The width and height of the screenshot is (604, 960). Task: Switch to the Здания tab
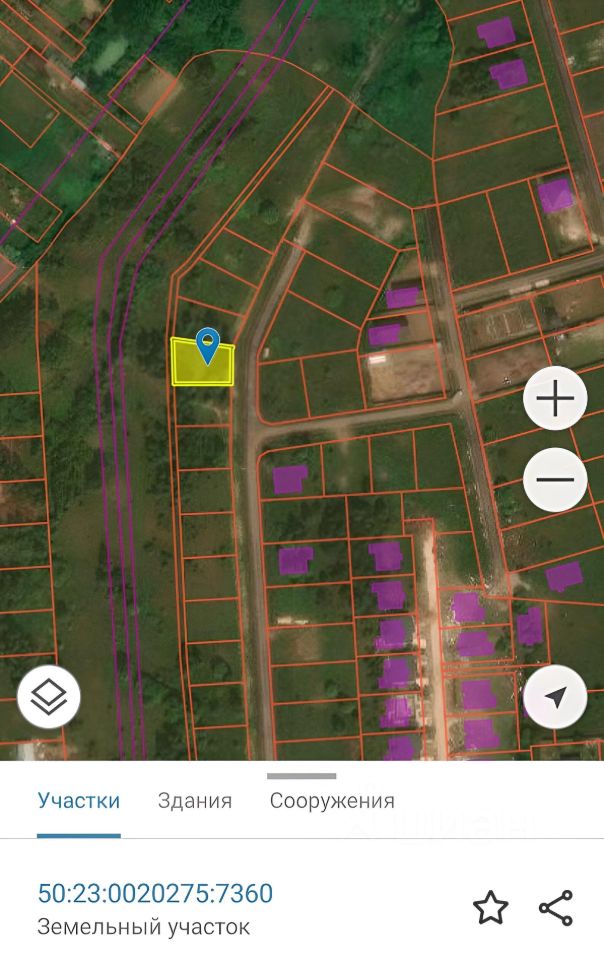tap(195, 801)
